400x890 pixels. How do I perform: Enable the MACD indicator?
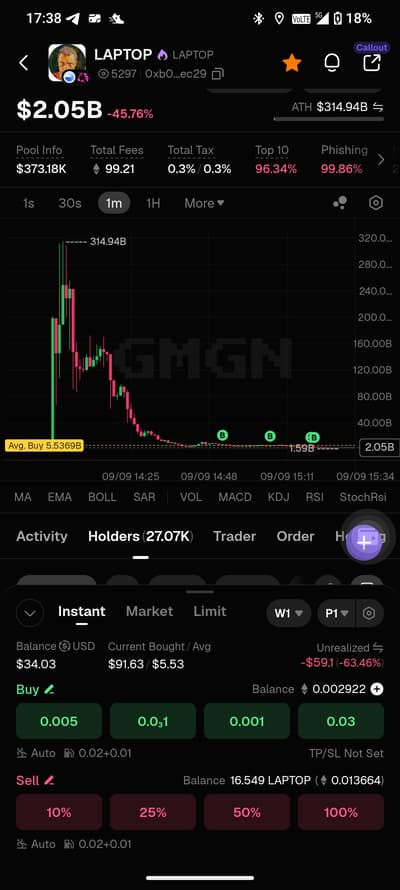coord(235,497)
